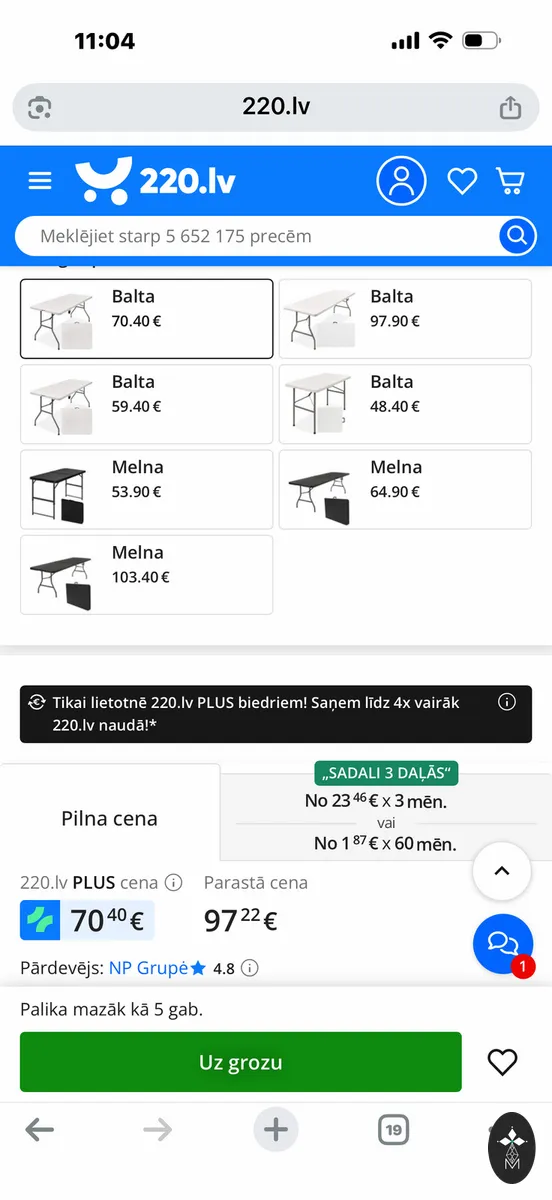Image resolution: width=552 pixels, height=1200 pixels.
Task: Open the hamburger menu
Action: 40,181
